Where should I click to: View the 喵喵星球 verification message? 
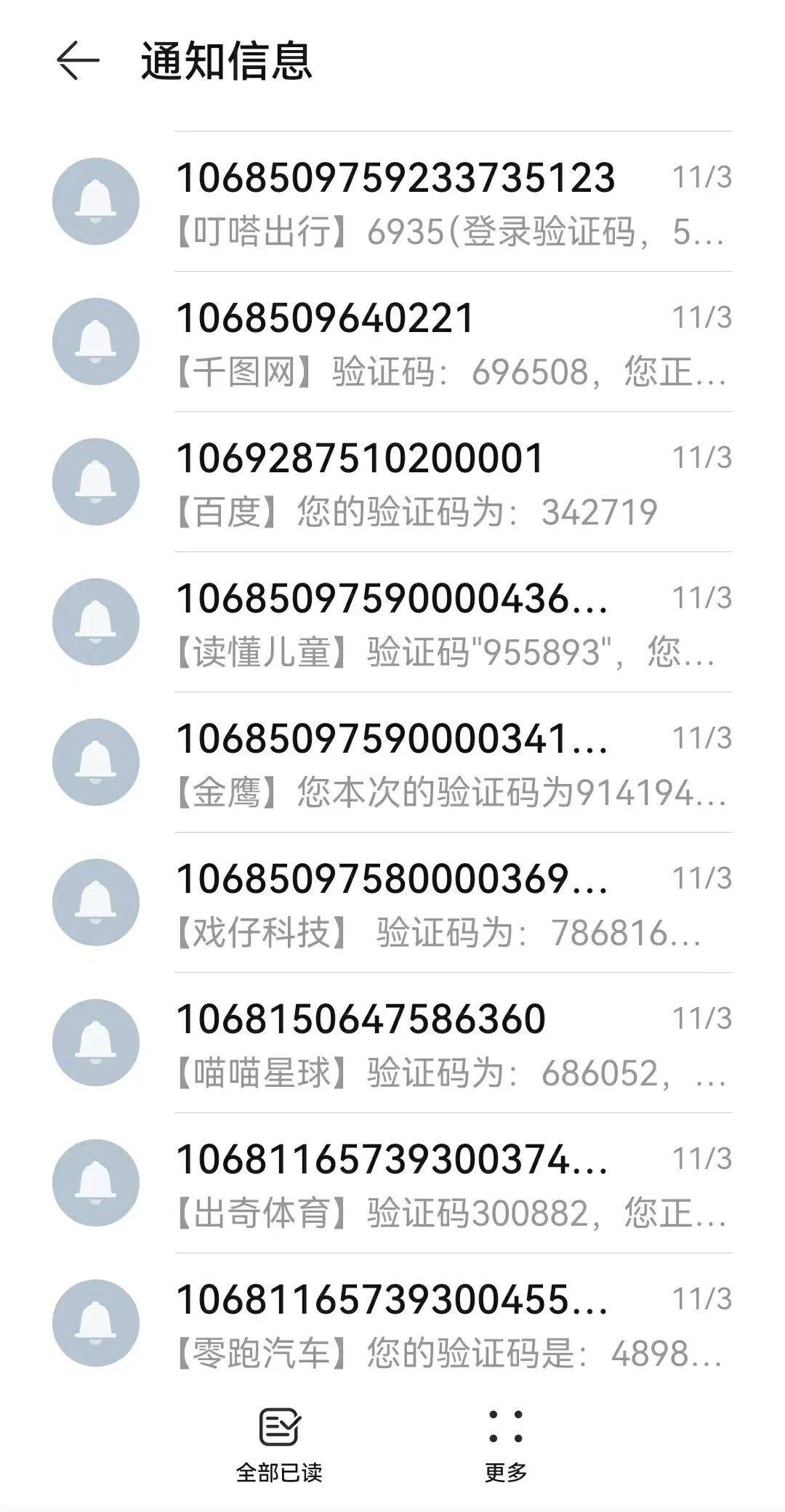451,1045
